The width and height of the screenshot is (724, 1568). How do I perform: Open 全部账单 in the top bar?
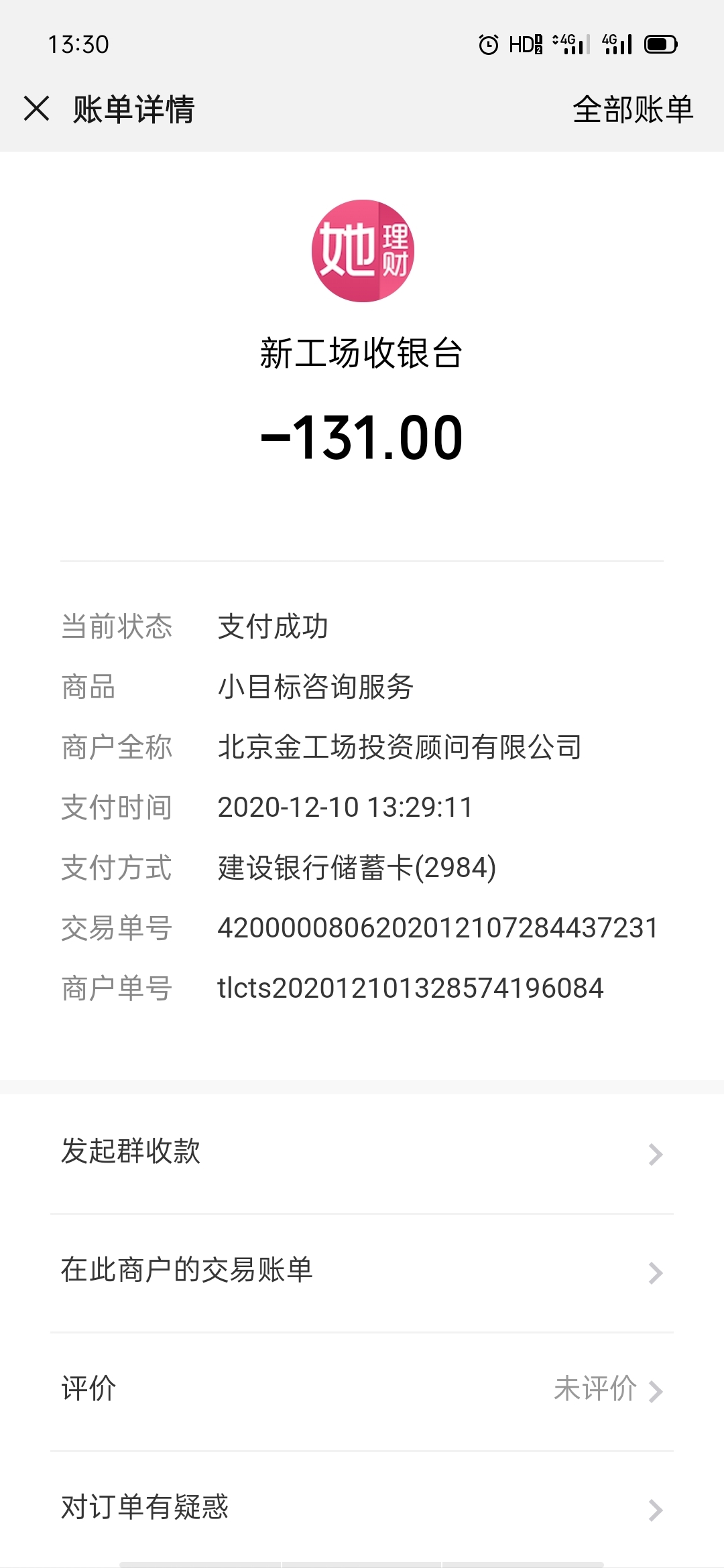click(633, 109)
